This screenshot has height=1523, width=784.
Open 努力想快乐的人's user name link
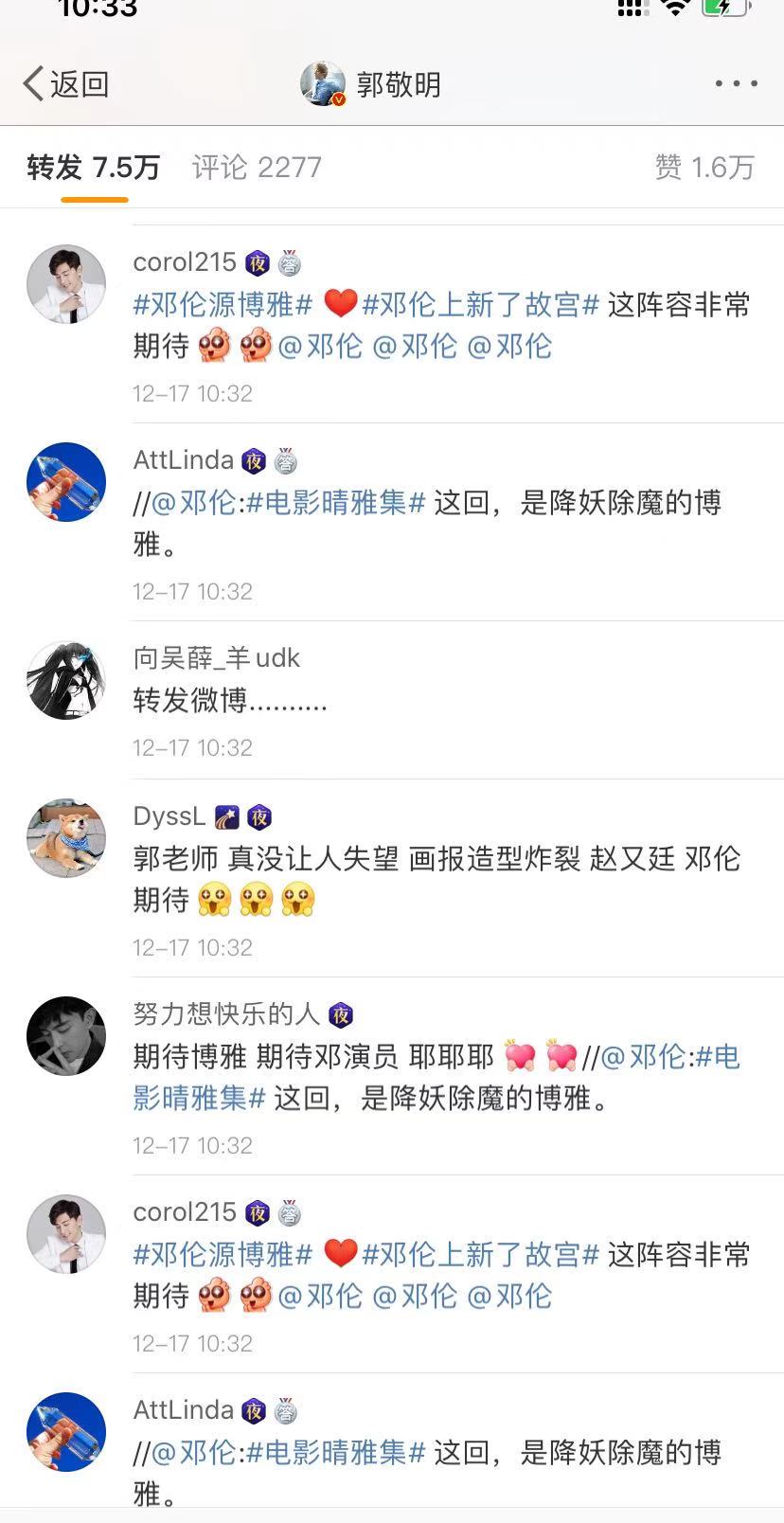[226, 1014]
